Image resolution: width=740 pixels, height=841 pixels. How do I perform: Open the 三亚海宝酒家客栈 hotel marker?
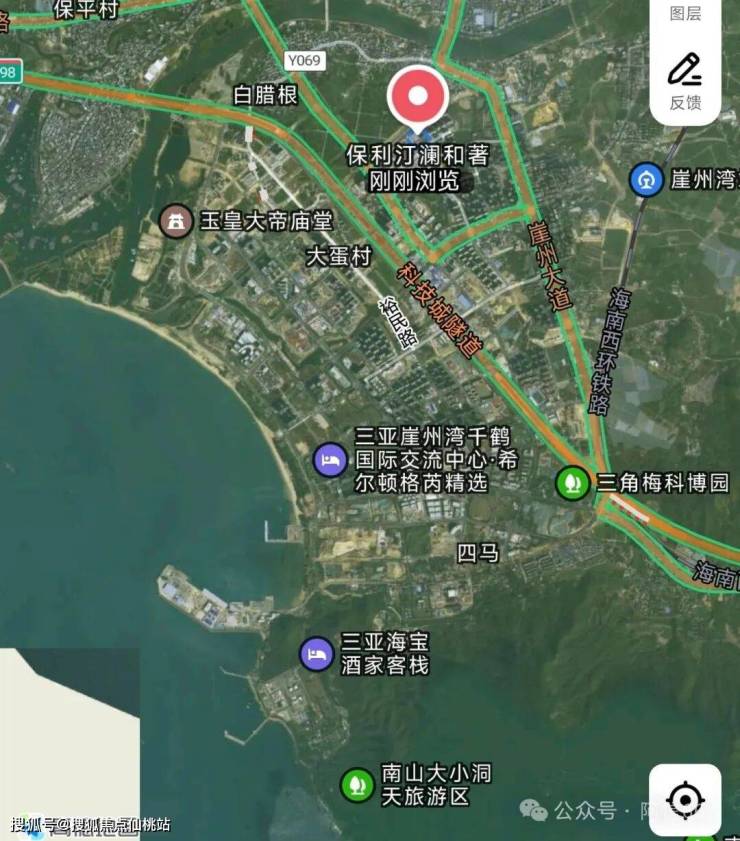tap(317, 654)
